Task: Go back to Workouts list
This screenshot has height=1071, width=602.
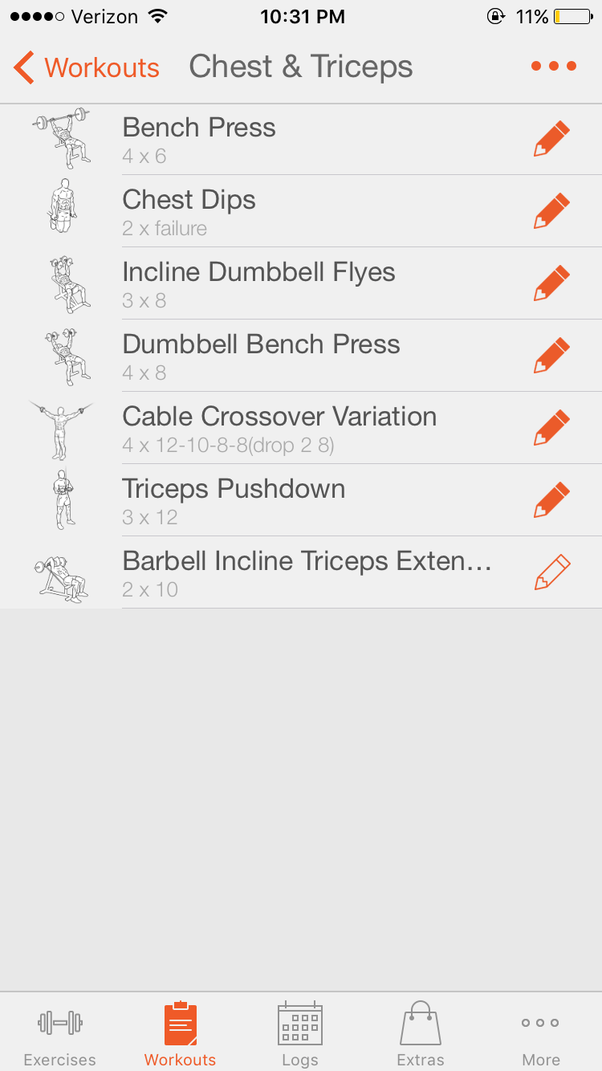Action: click(86, 68)
